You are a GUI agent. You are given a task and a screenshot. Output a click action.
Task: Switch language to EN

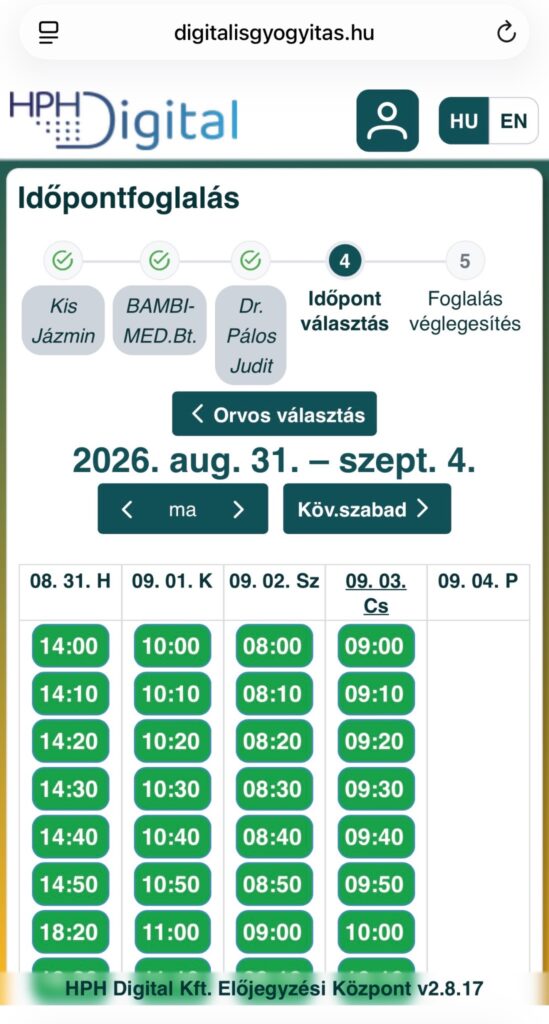[513, 121]
